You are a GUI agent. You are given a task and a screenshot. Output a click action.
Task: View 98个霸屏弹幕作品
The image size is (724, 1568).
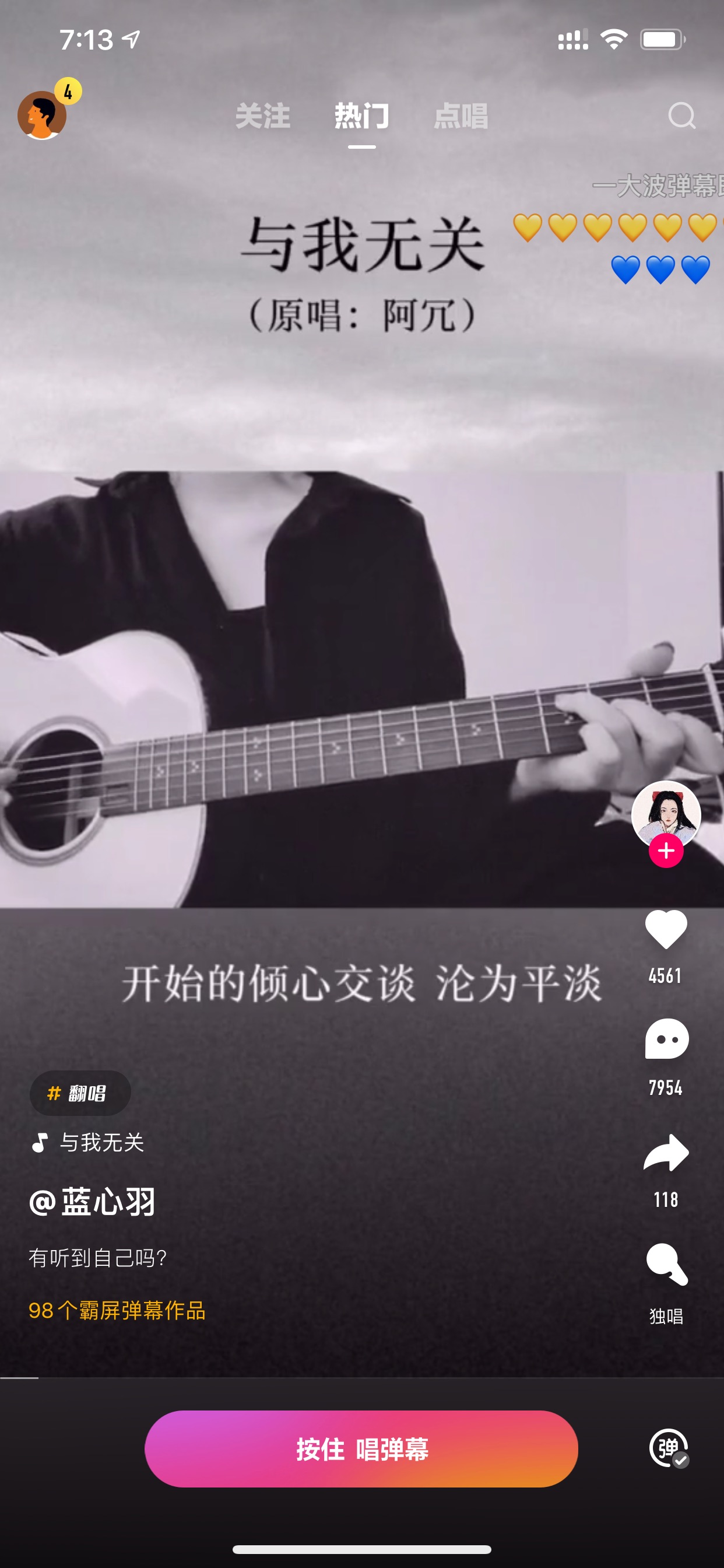pyautogui.click(x=117, y=1311)
